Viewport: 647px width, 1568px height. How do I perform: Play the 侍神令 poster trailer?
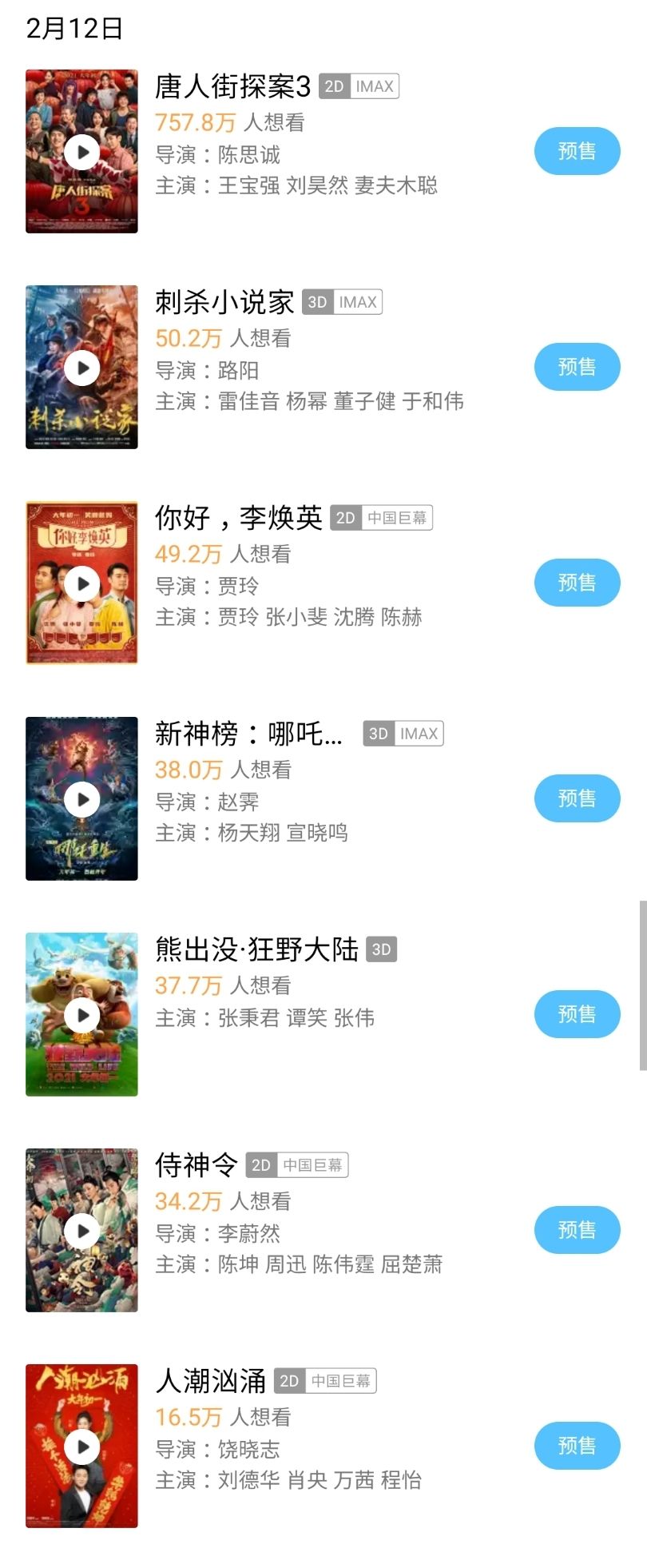coord(81,1231)
